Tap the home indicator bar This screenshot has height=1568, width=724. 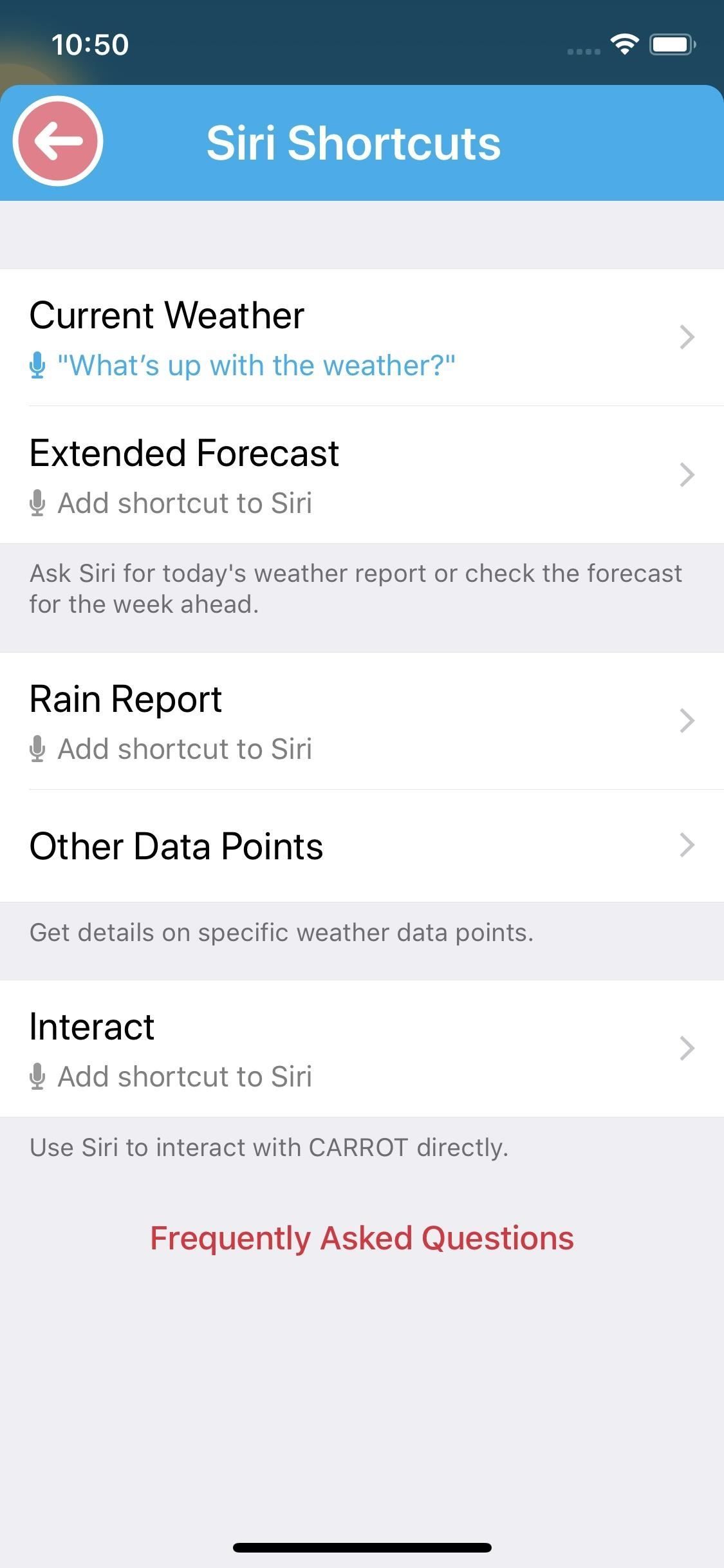(362, 1548)
